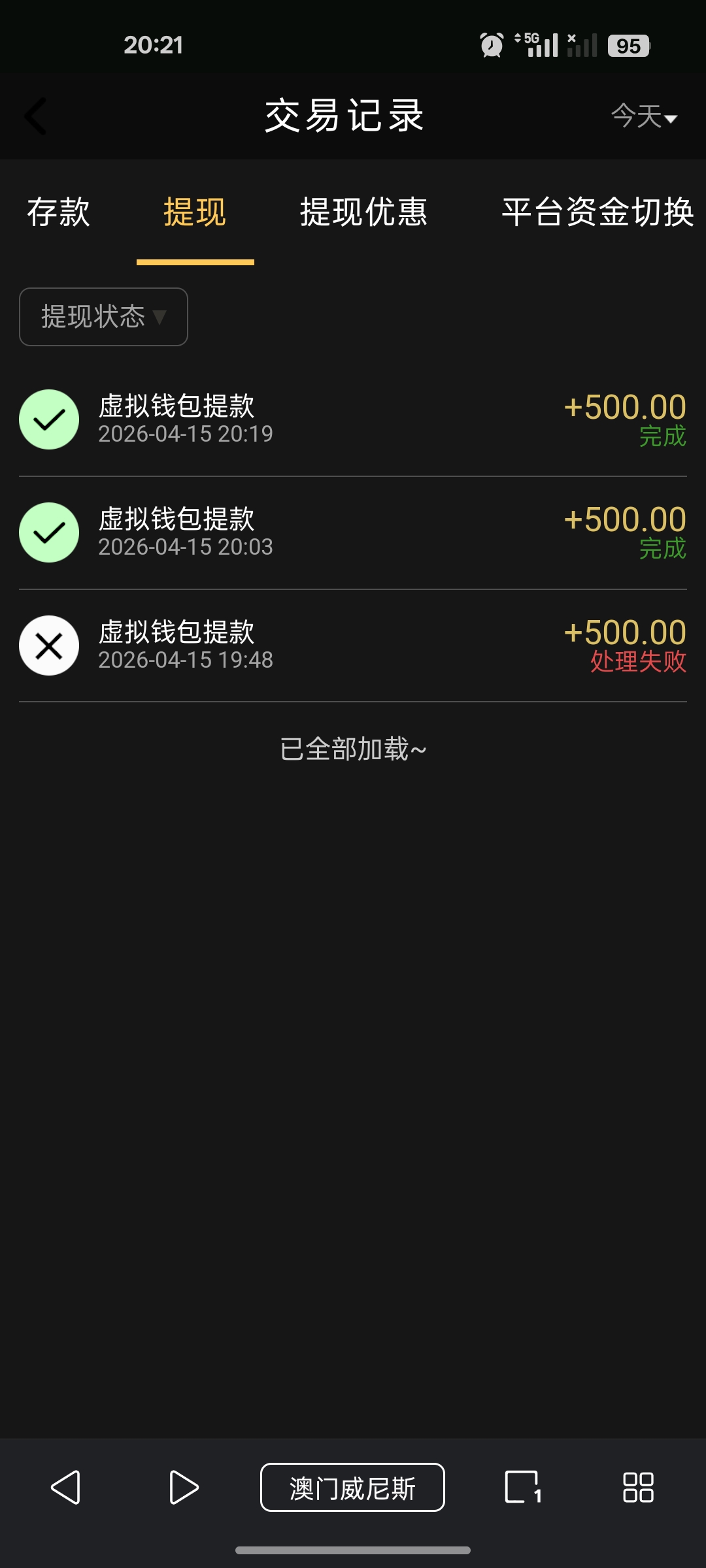Image resolution: width=706 pixels, height=1568 pixels.
Task: Open the 平台资金切换 tab
Action: 597,212
